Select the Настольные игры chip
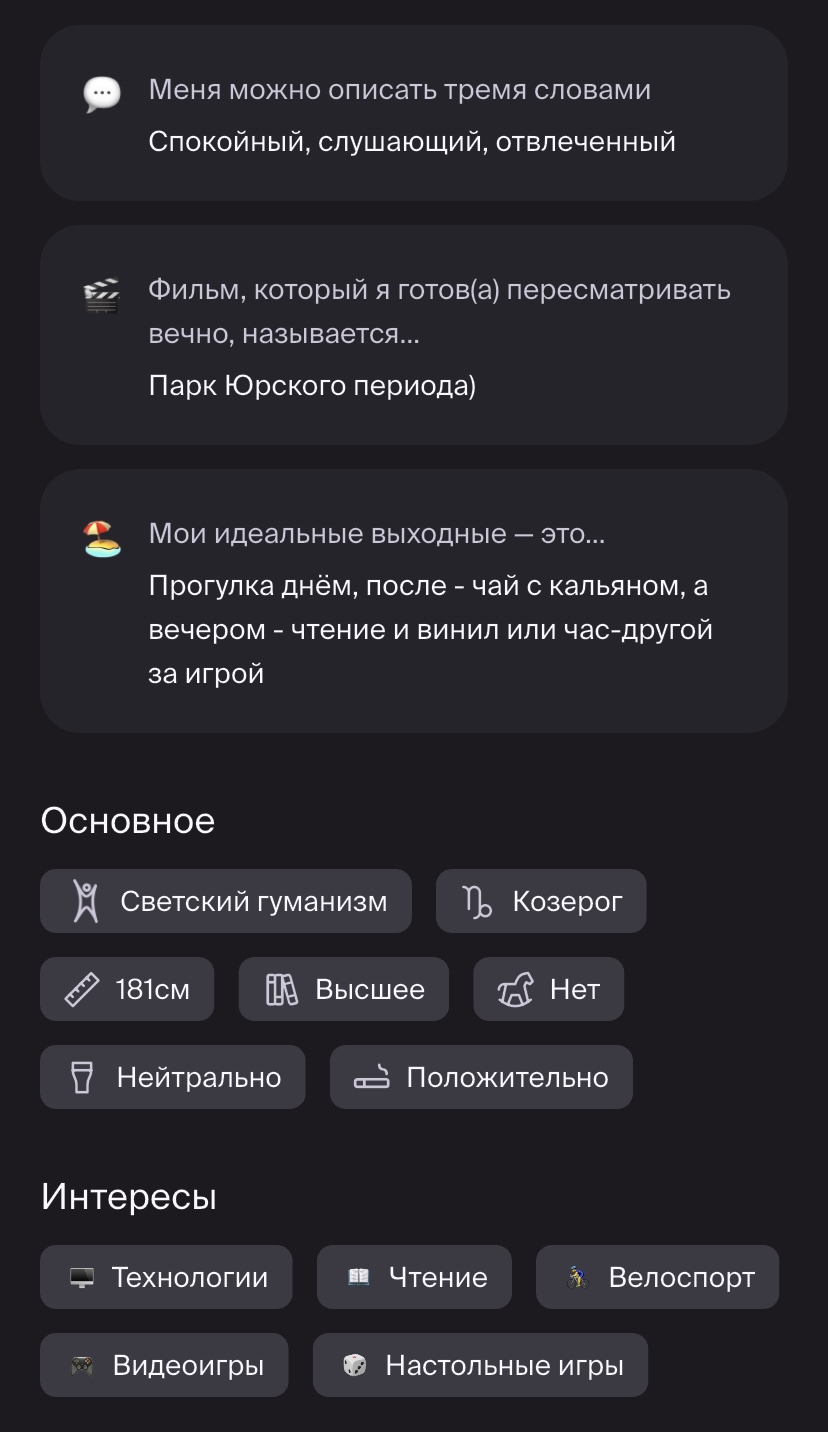 pos(480,1365)
